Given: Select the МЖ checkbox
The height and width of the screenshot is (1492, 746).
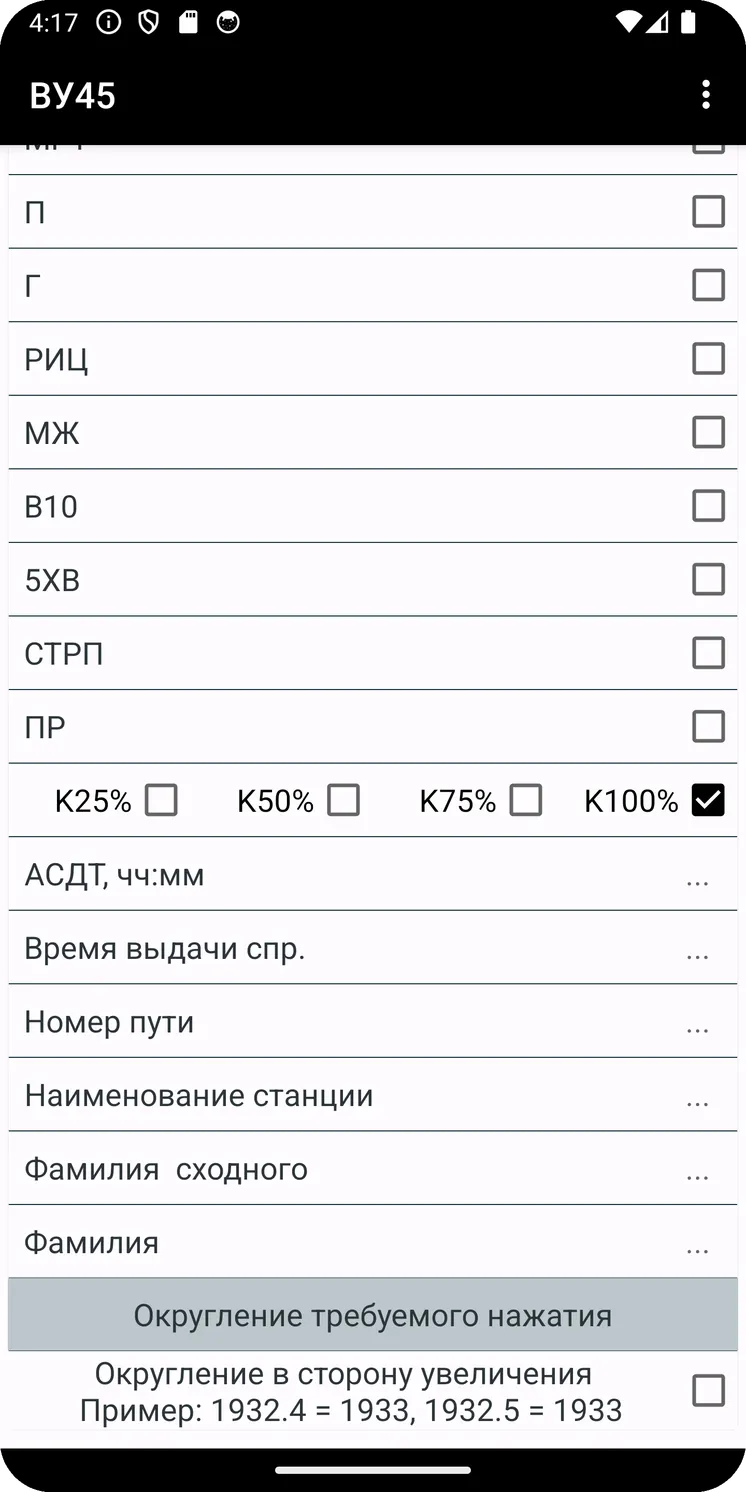Looking at the screenshot, I should coord(708,432).
